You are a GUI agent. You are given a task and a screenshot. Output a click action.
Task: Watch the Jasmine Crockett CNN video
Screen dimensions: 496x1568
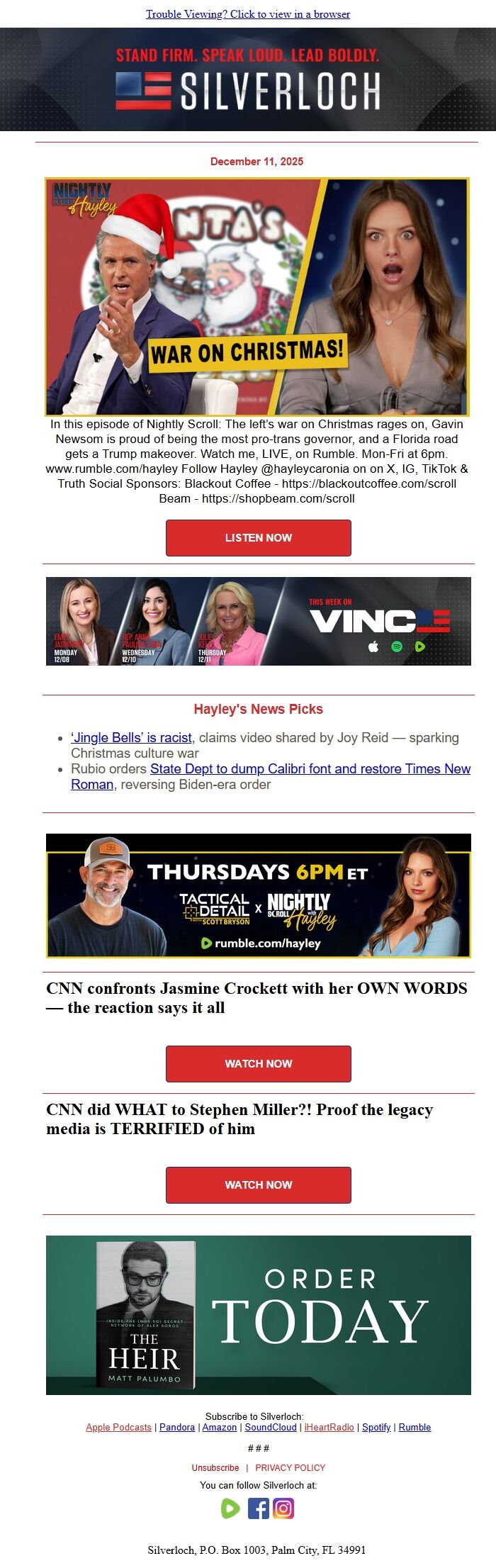(x=258, y=1064)
